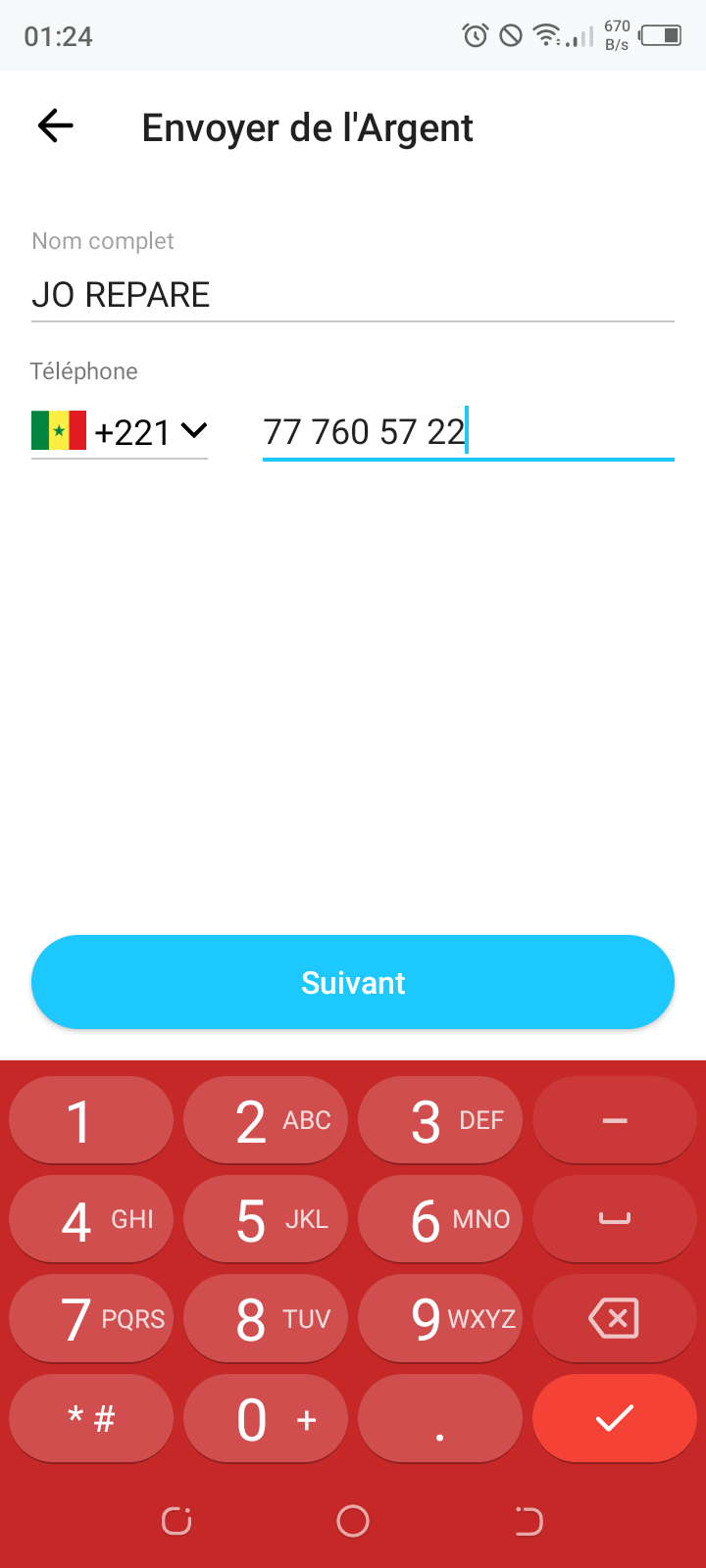The width and height of the screenshot is (706, 1568).
Task: Open the +221 country code dropdown
Action: pos(120,432)
